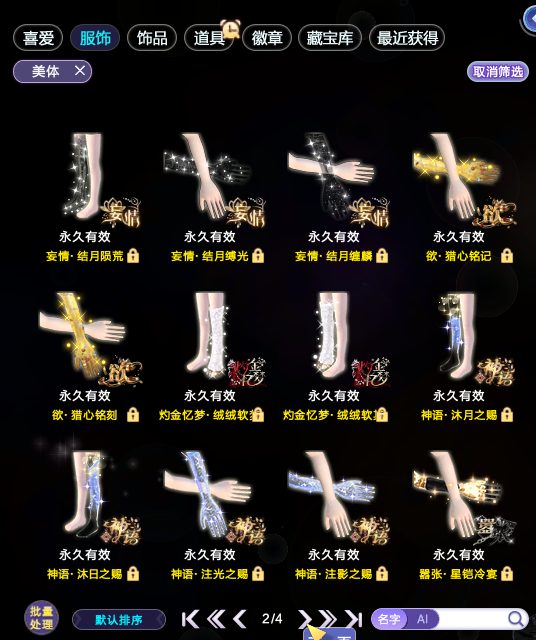Image resolution: width=536 pixels, height=640 pixels.
Task: Jump to the first page
Action: click(x=190, y=619)
